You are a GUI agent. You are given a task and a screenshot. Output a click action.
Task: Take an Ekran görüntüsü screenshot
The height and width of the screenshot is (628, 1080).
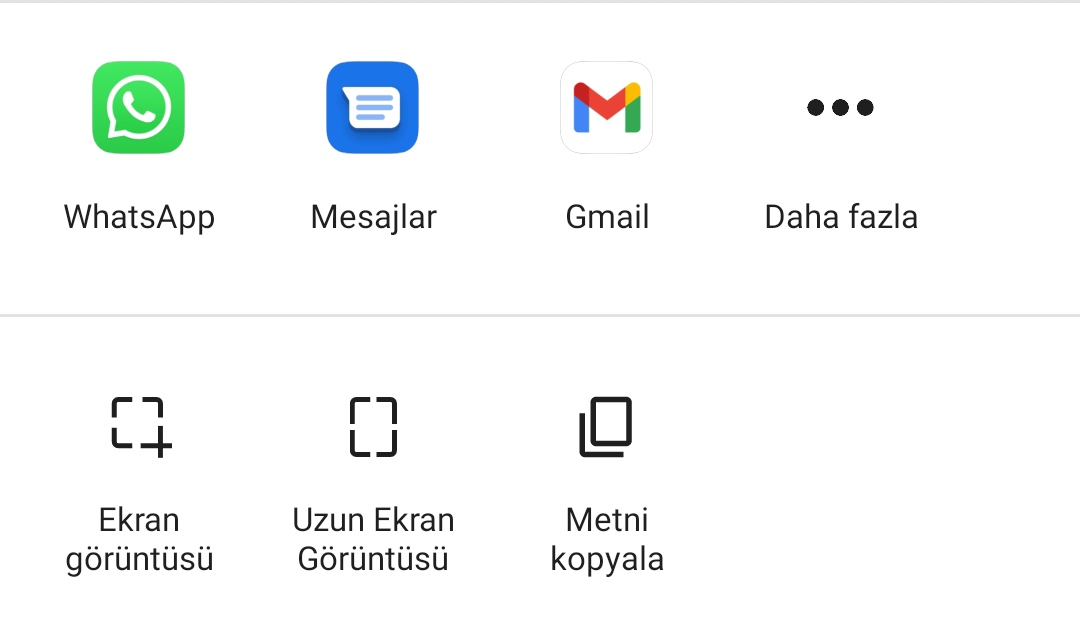tap(140, 427)
